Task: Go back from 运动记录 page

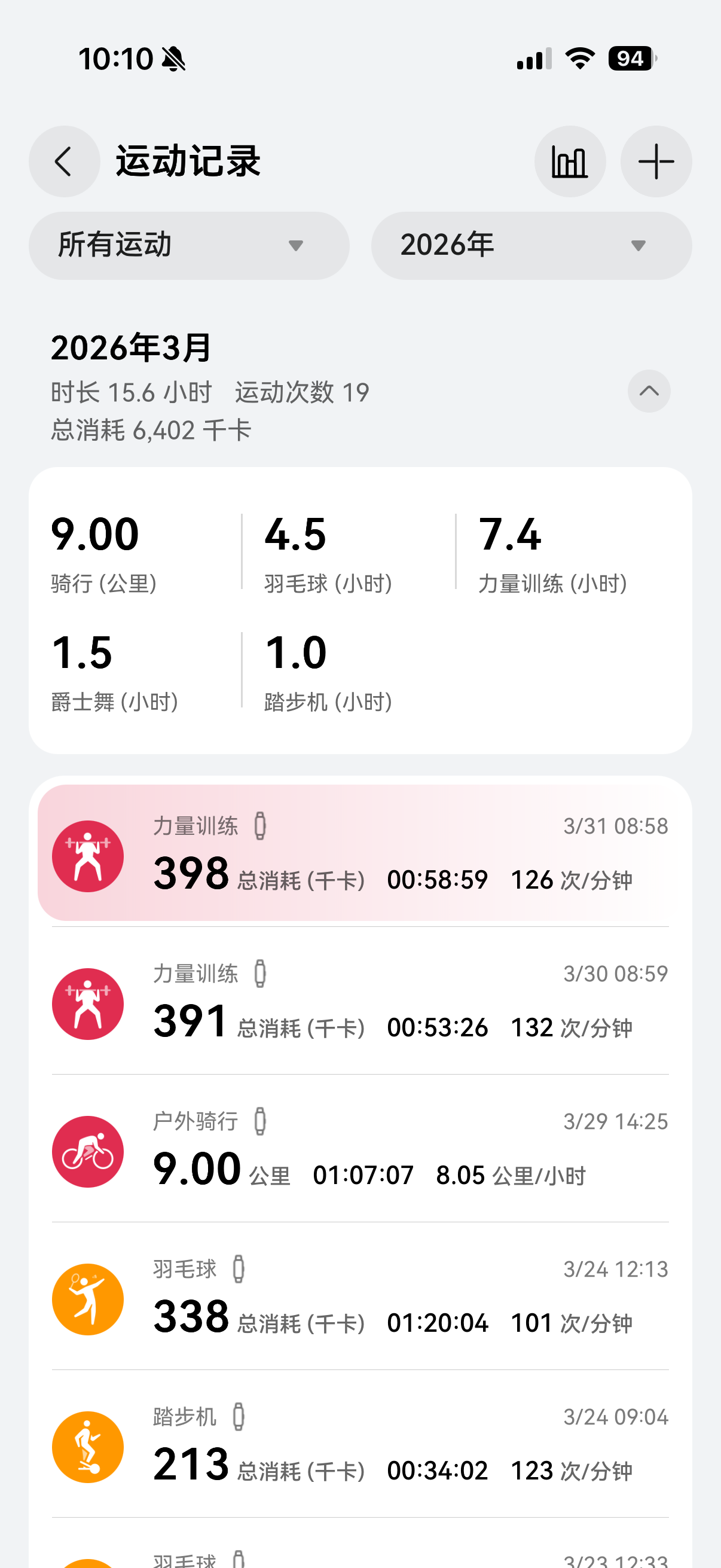Action: pos(64,161)
